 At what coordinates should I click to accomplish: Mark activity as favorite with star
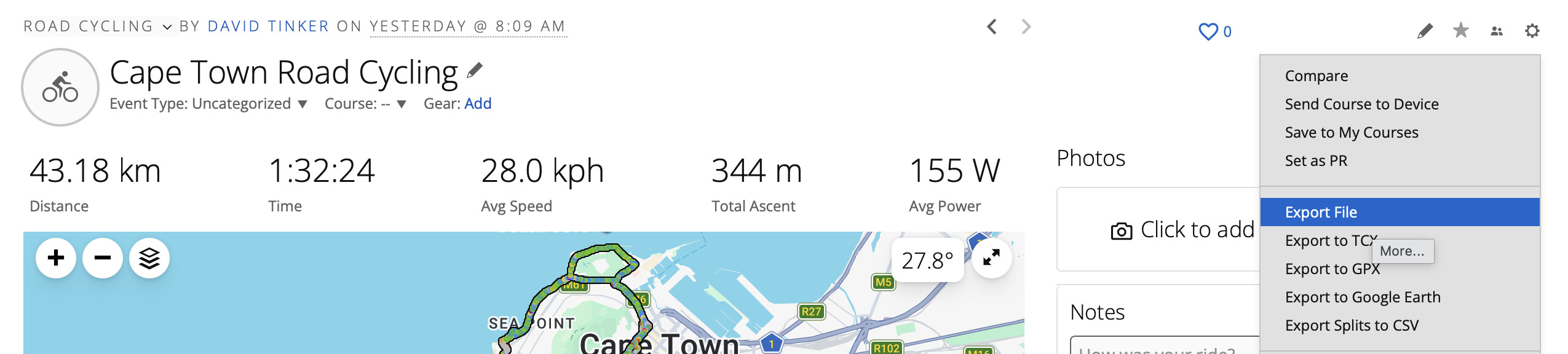[1460, 30]
